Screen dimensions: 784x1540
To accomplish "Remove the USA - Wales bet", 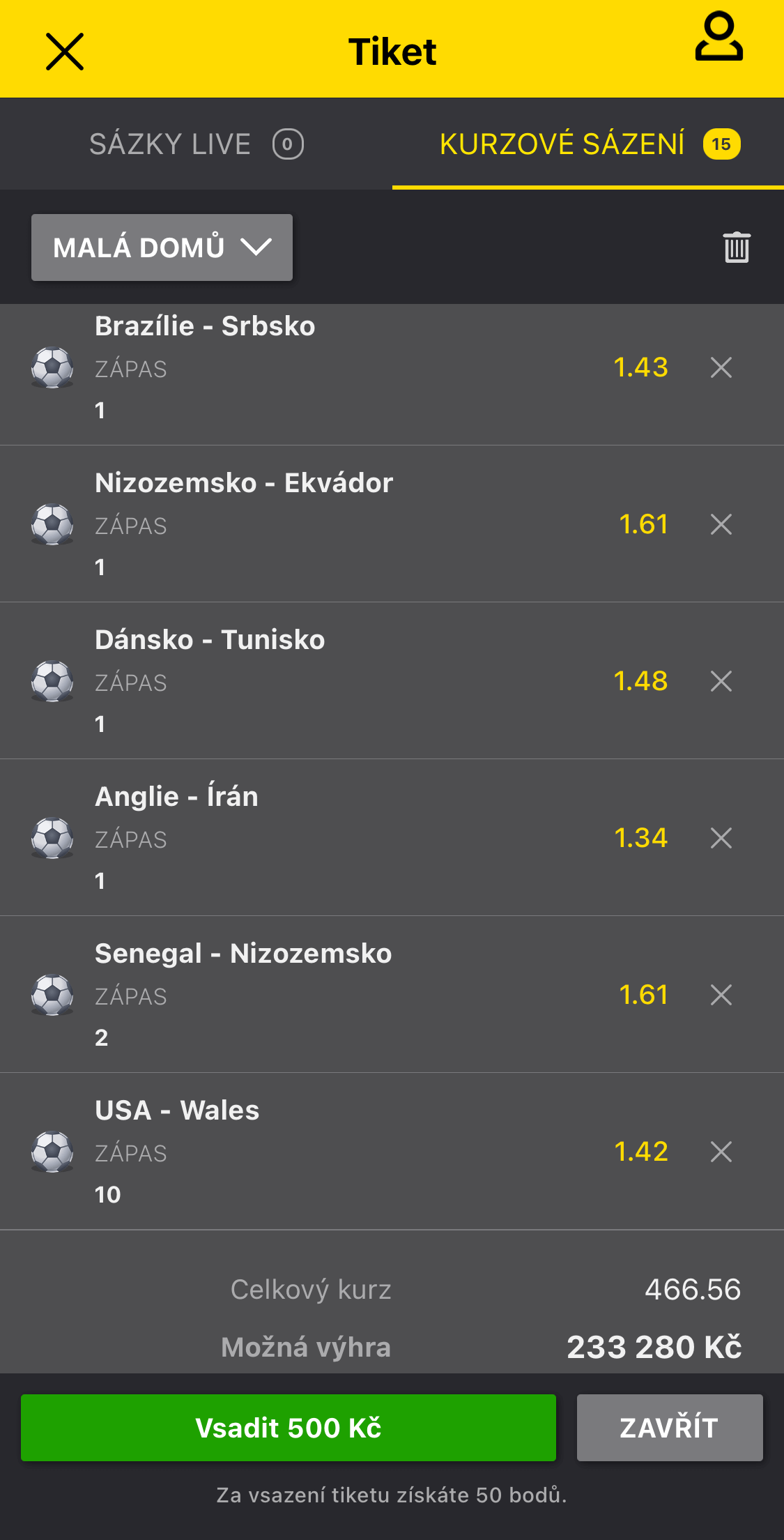I will tap(721, 1152).
